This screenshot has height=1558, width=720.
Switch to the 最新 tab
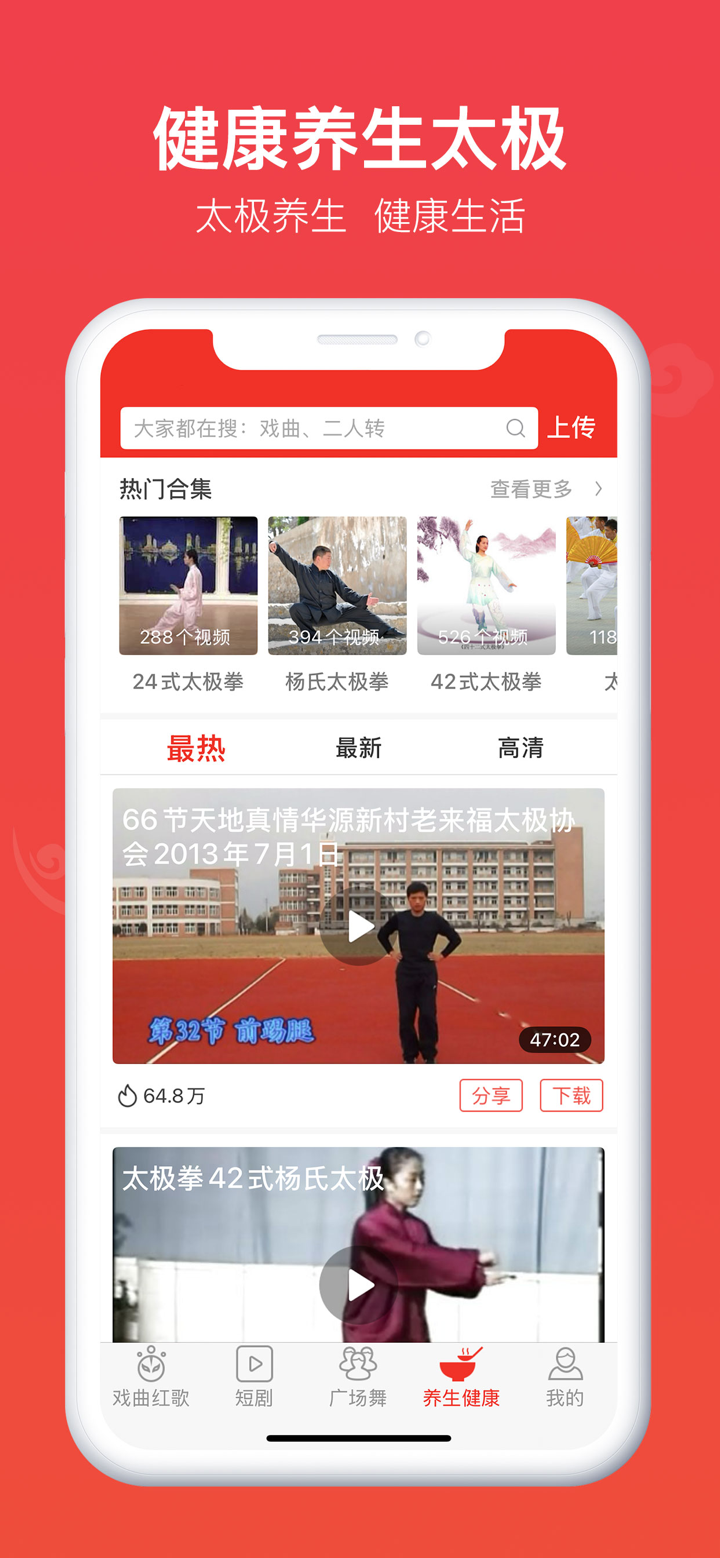358,747
